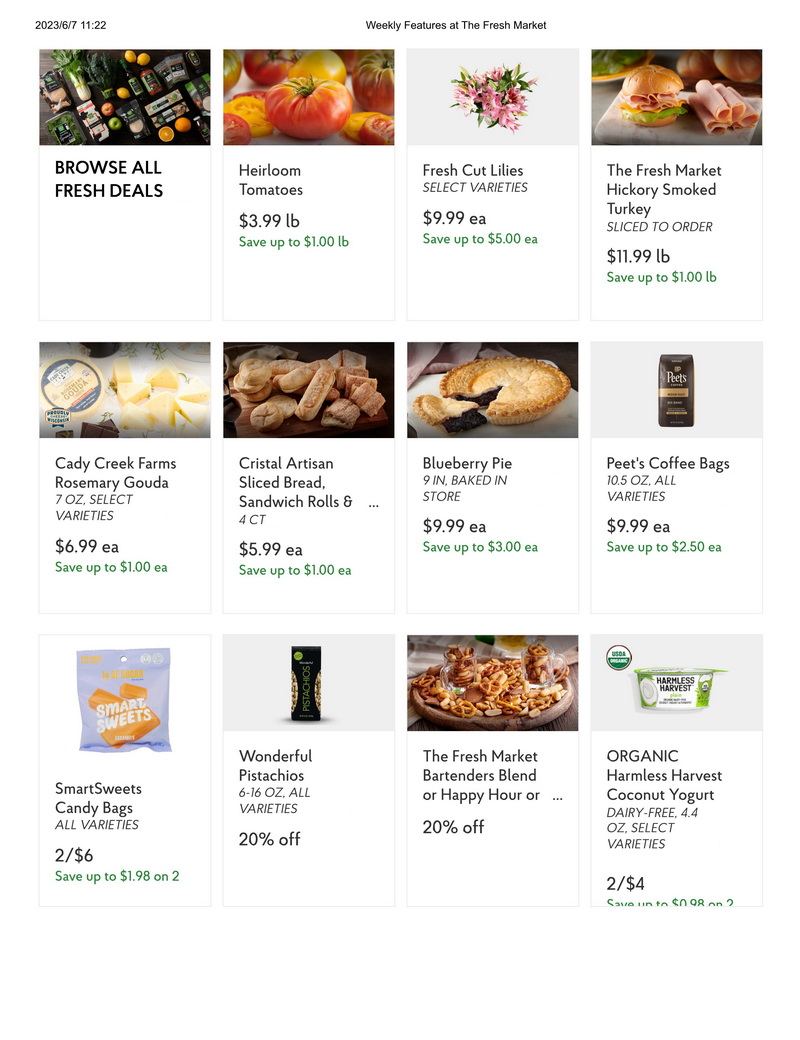The width and height of the screenshot is (800, 1040).
Task: Click the SmartSweets Candy Bags photo
Action: click(124, 698)
